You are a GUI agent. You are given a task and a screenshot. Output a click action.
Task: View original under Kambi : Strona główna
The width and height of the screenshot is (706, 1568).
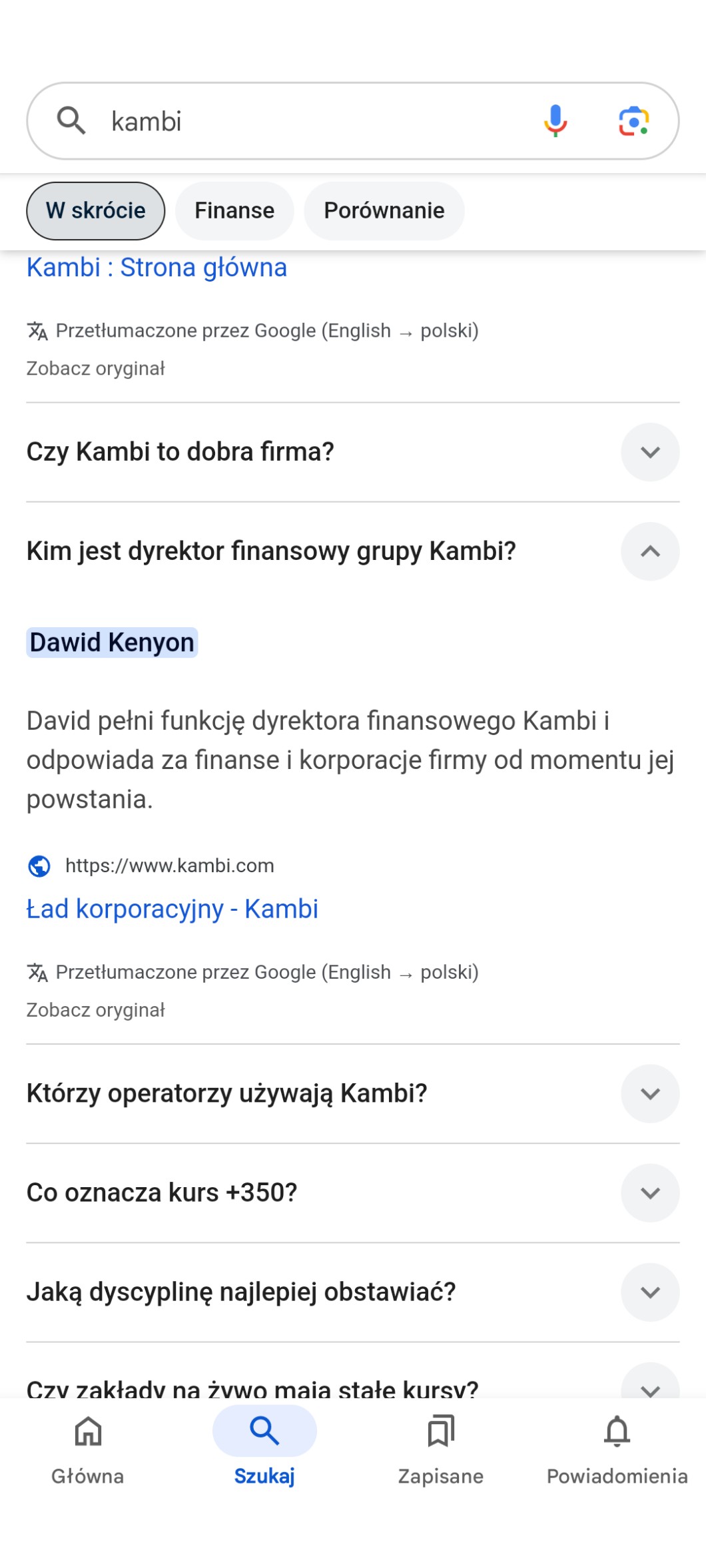click(95, 369)
